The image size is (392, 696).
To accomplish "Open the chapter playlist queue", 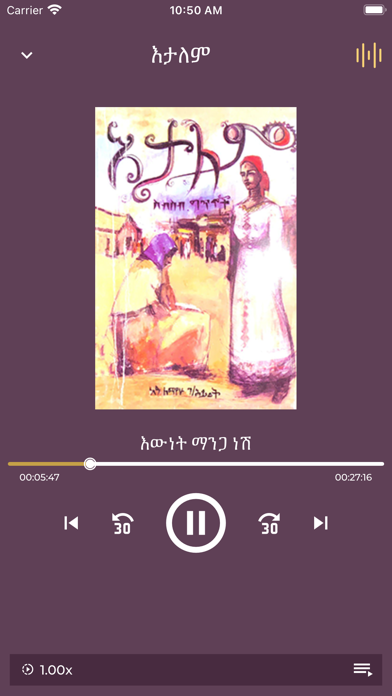I will tap(363, 669).
